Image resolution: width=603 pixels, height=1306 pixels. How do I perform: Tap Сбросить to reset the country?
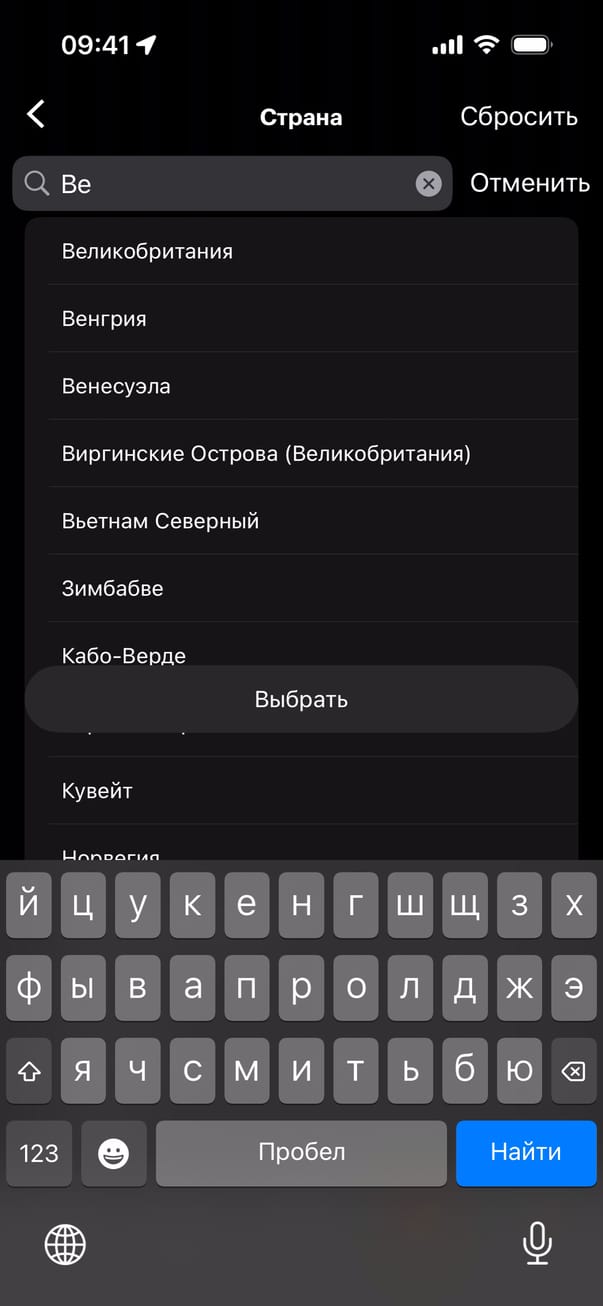tap(518, 117)
